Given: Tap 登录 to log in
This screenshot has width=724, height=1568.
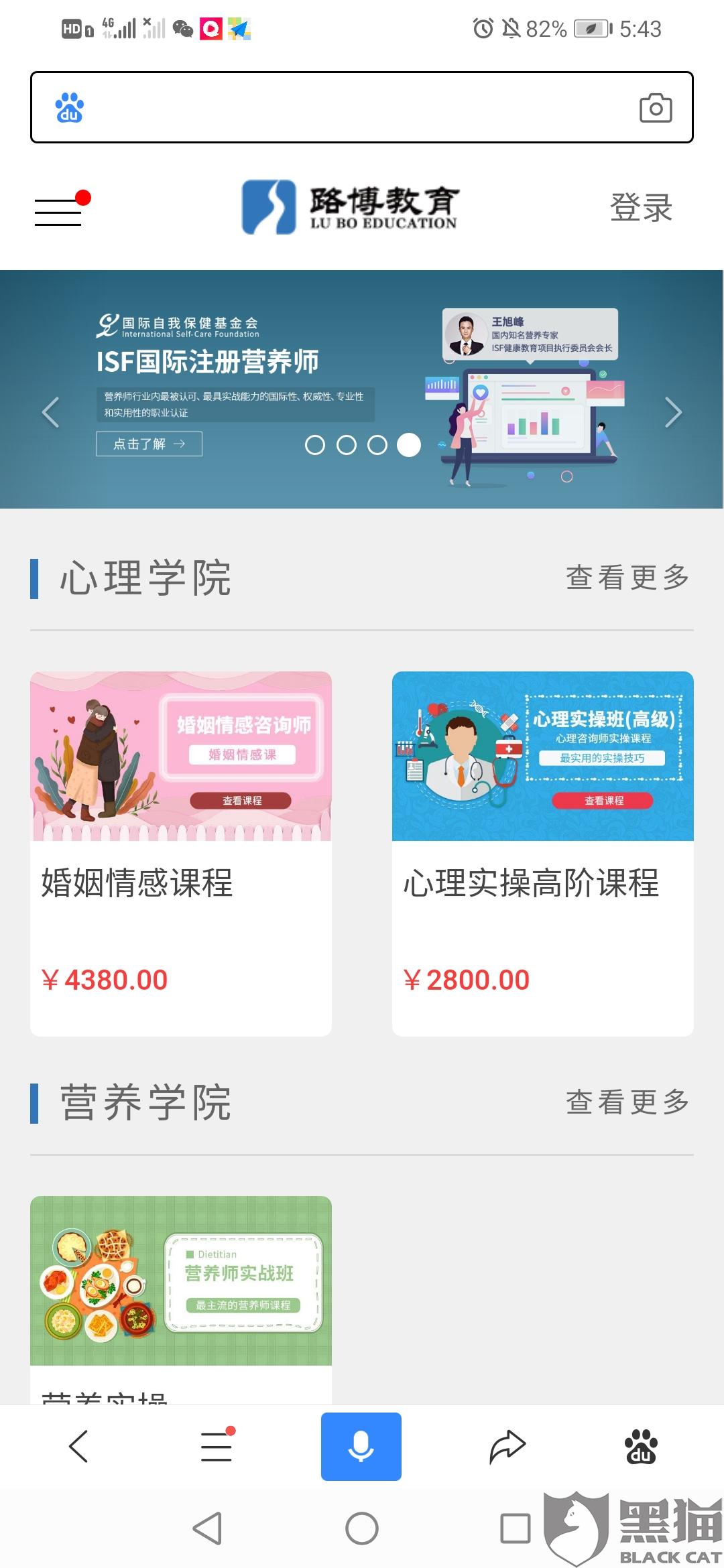Looking at the screenshot, I should 641,208.
